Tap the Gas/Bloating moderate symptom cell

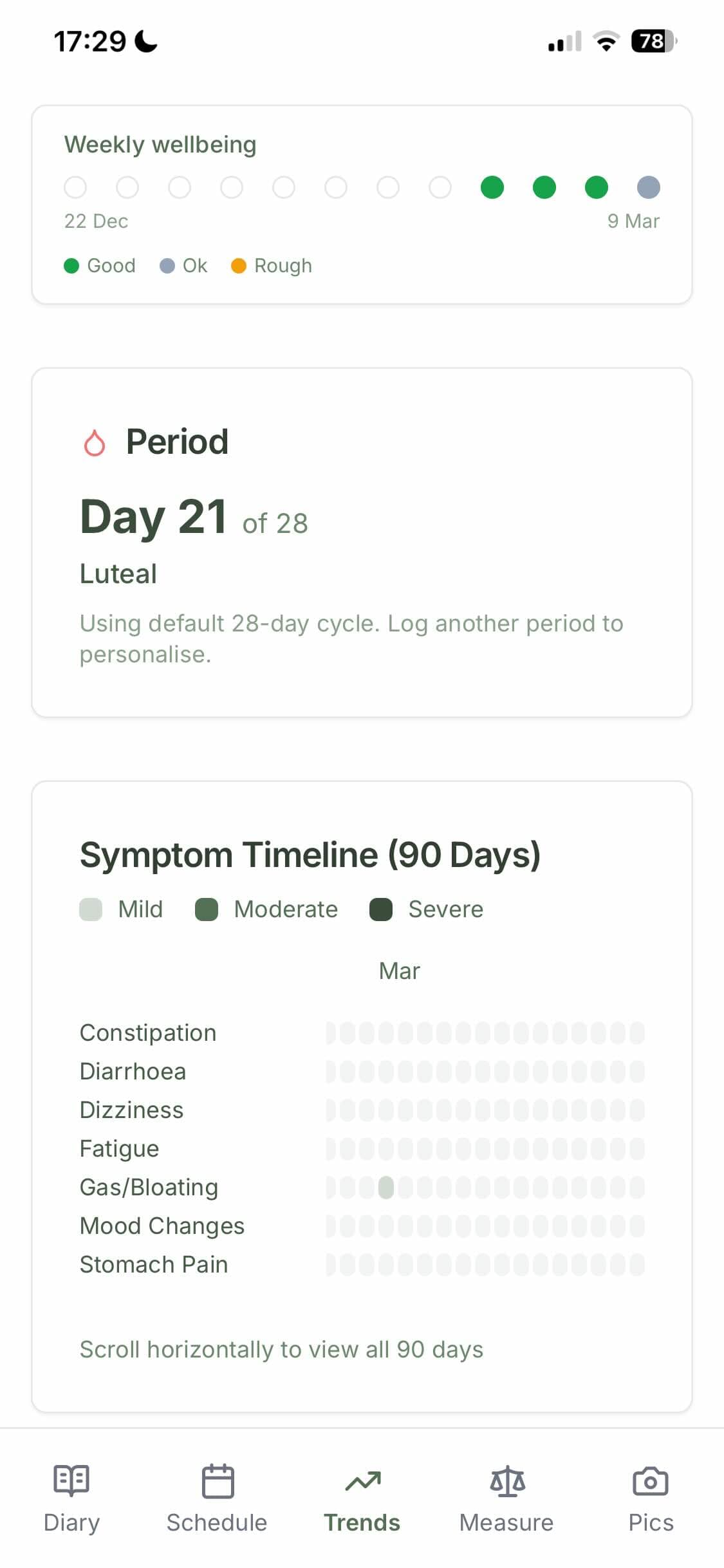coord(386,1188)
